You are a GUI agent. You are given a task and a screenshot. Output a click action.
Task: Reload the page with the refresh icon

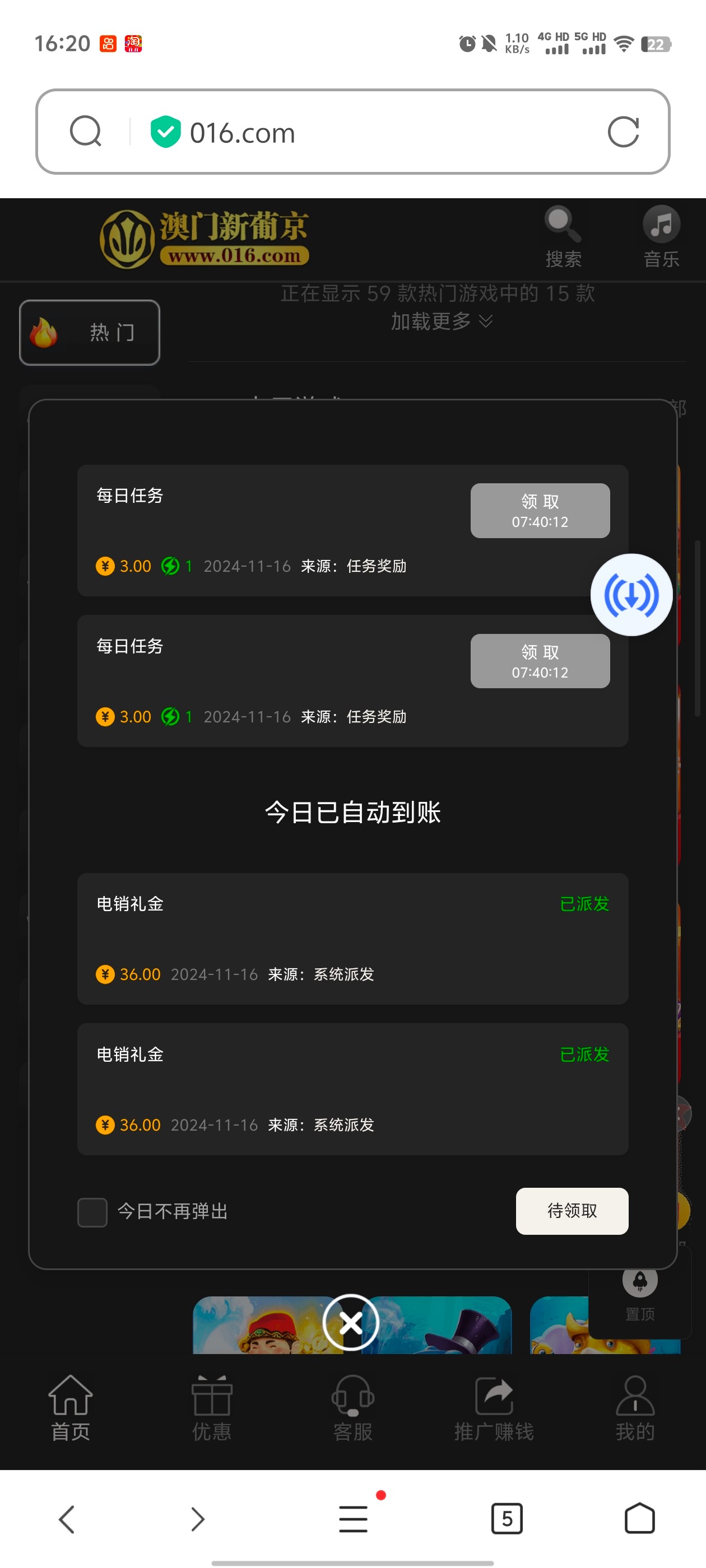pos(623,132)
